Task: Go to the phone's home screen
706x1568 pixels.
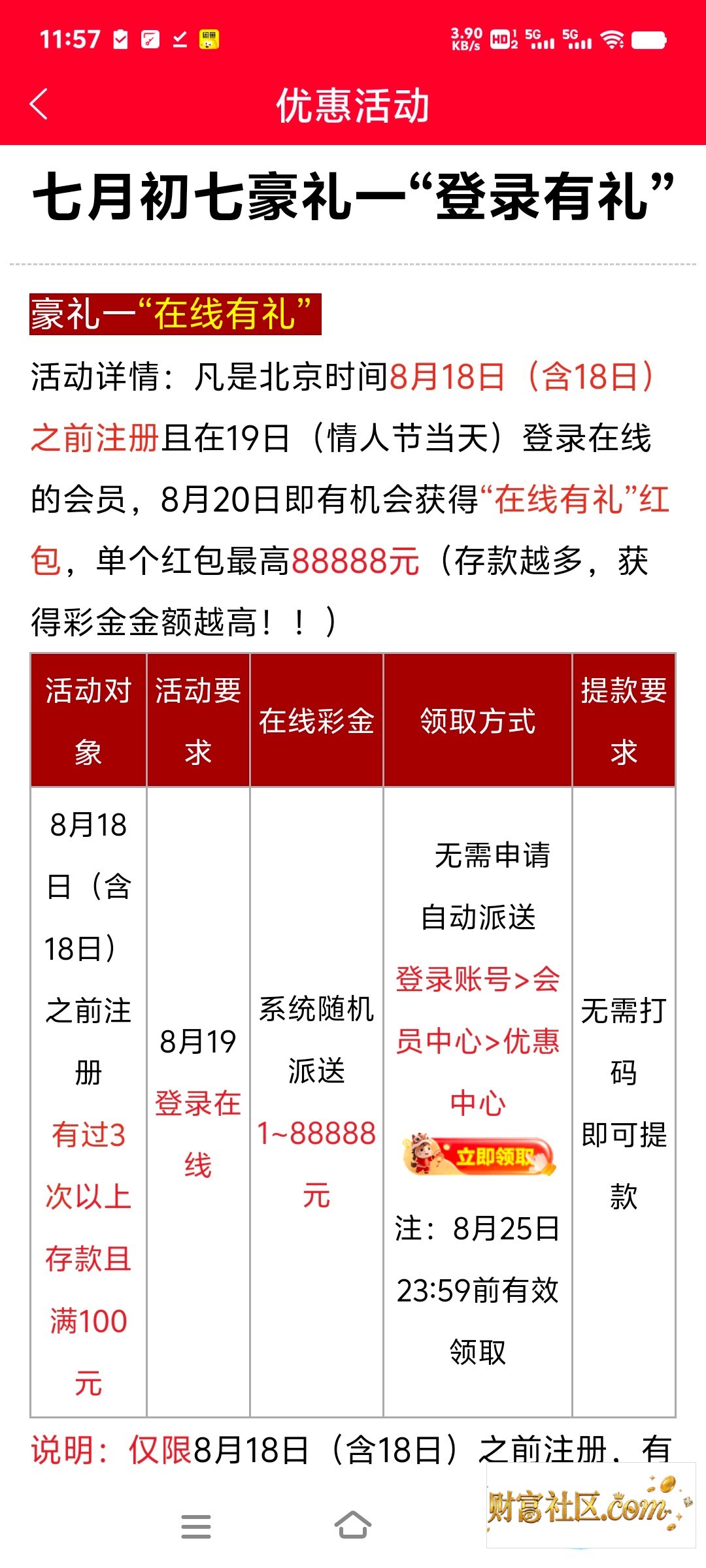Action: (x=353, y=1526)
